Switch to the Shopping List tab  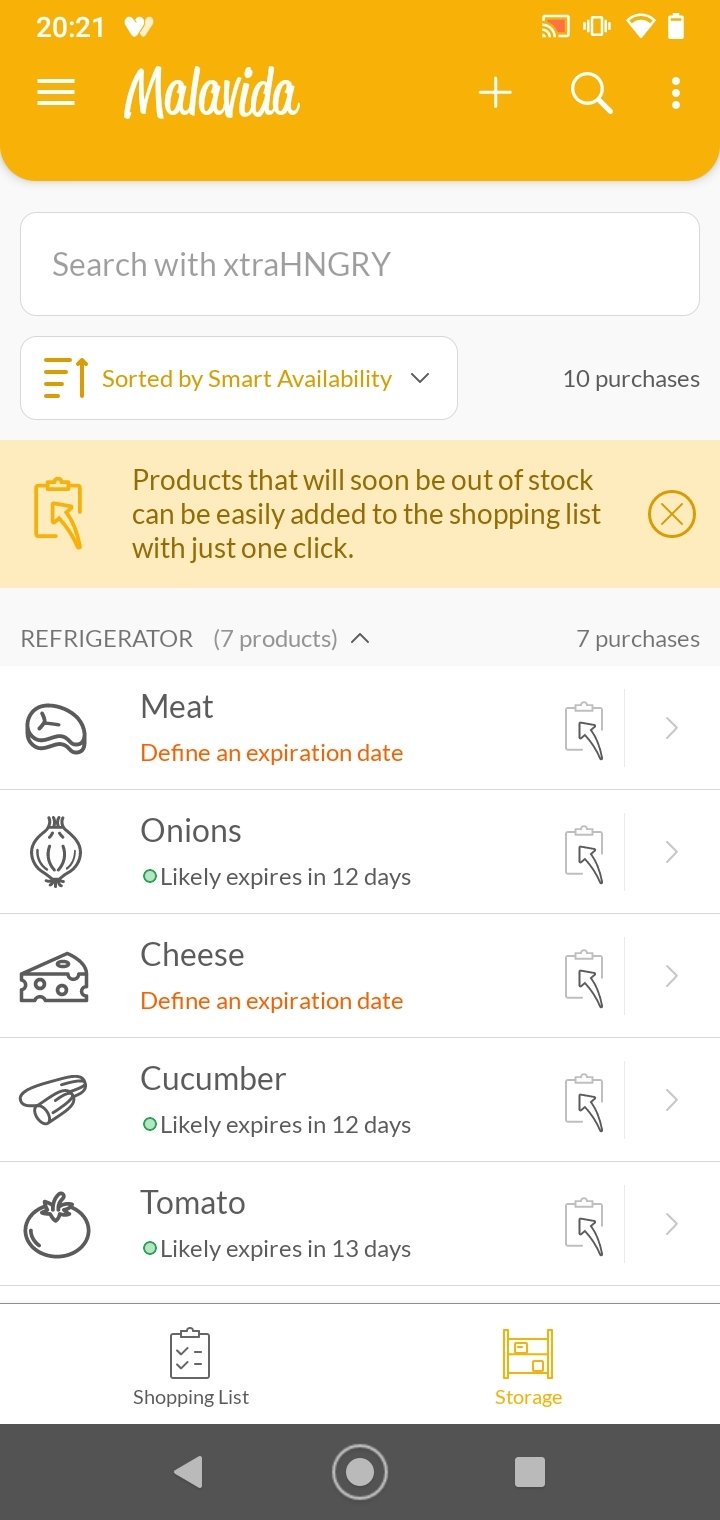(x=191, y=1366)
